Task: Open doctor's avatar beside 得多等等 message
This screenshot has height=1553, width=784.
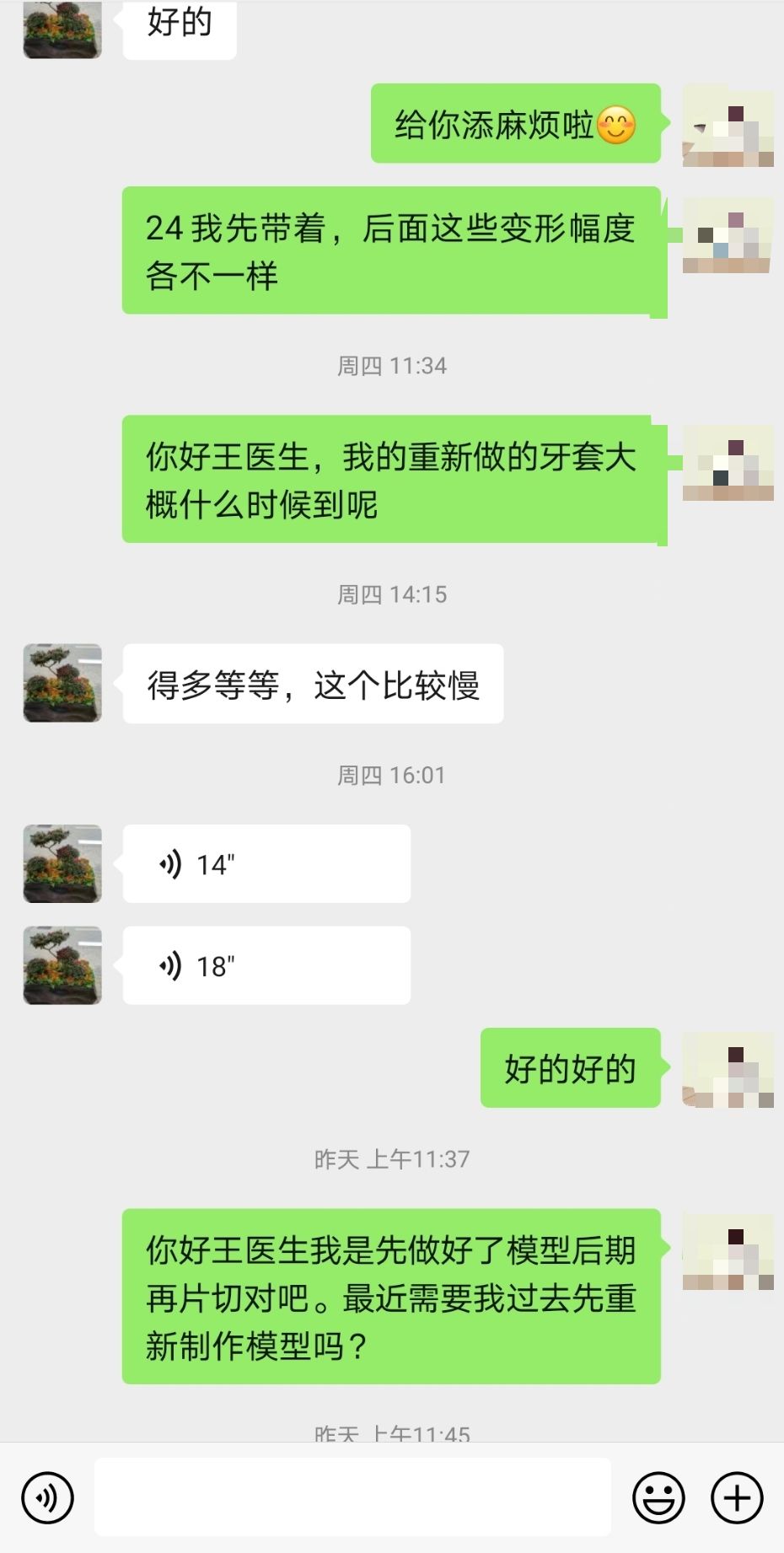Action: click(62, 683)
